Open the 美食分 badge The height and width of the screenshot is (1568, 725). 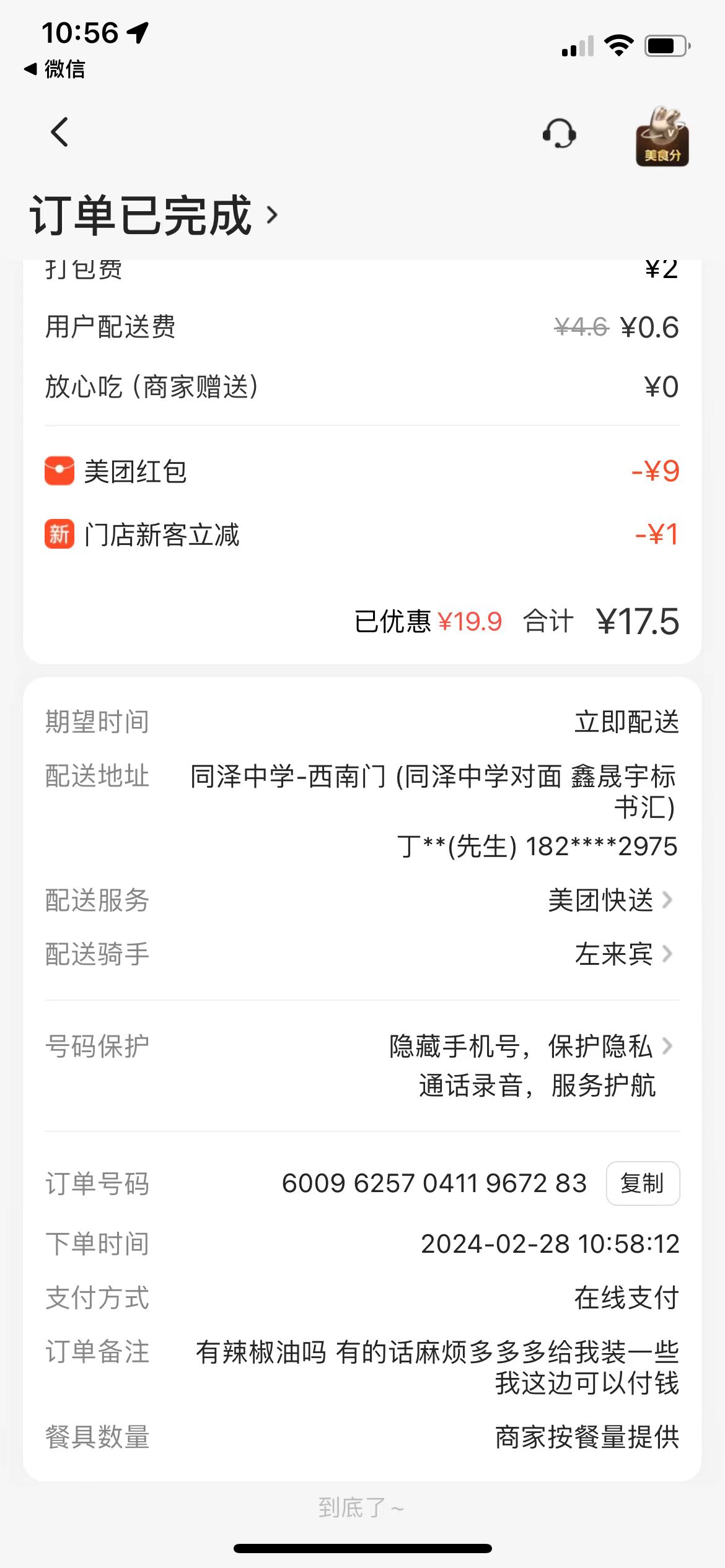[x=662, y=136]
